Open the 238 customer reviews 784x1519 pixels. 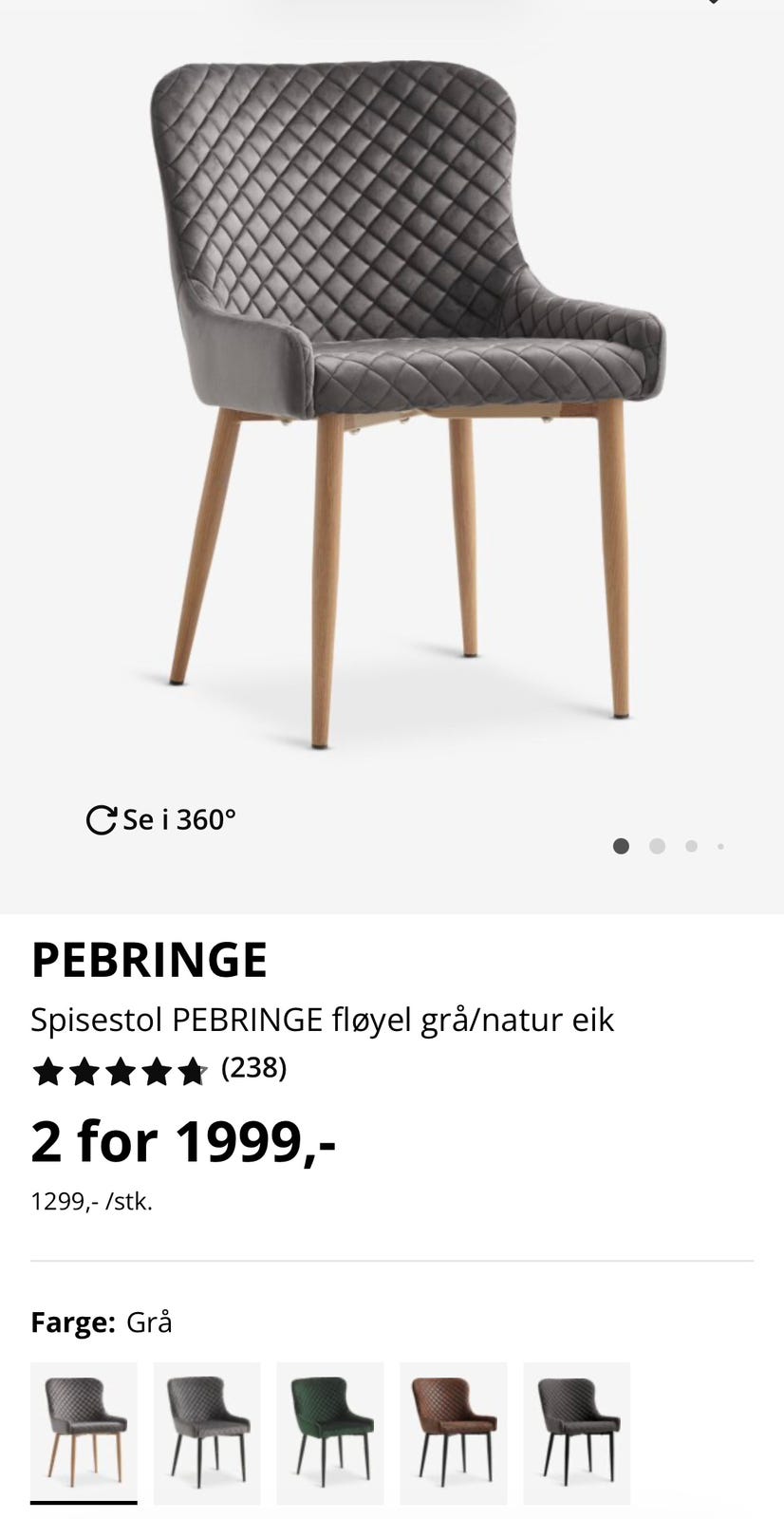click(x=253, y=1068)
